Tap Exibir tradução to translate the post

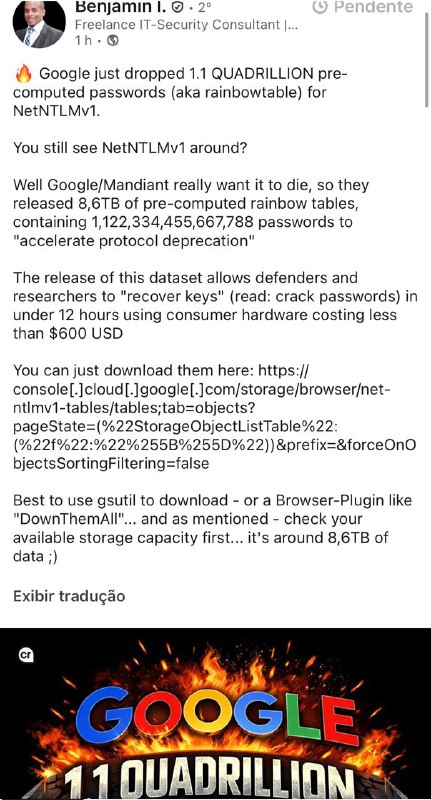(69, 596)
